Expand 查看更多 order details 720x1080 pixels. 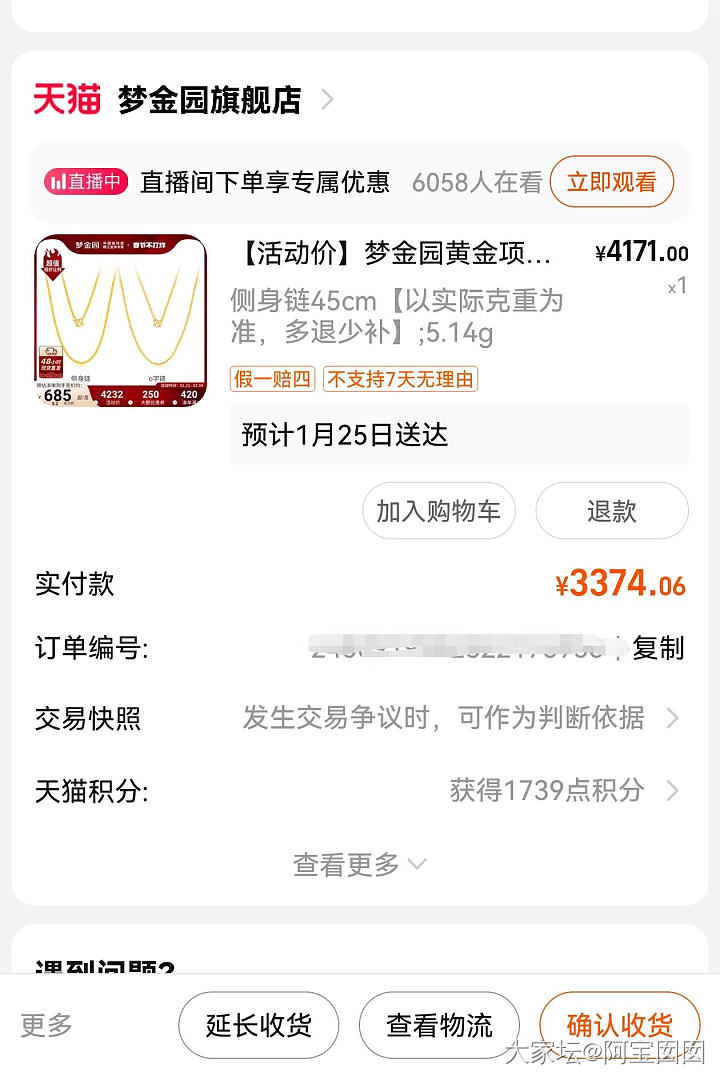[359, 864]
